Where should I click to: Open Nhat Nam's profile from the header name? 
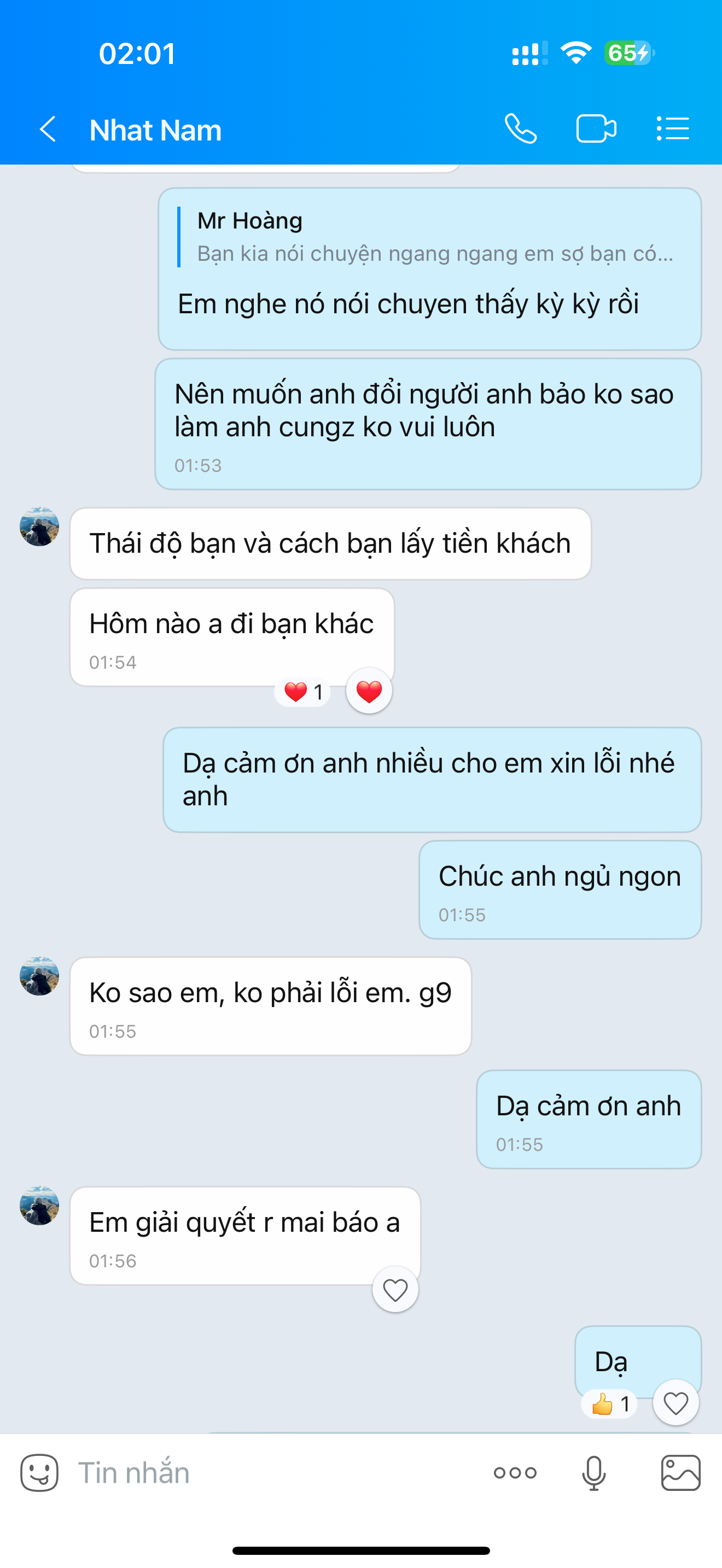point(156,130)
